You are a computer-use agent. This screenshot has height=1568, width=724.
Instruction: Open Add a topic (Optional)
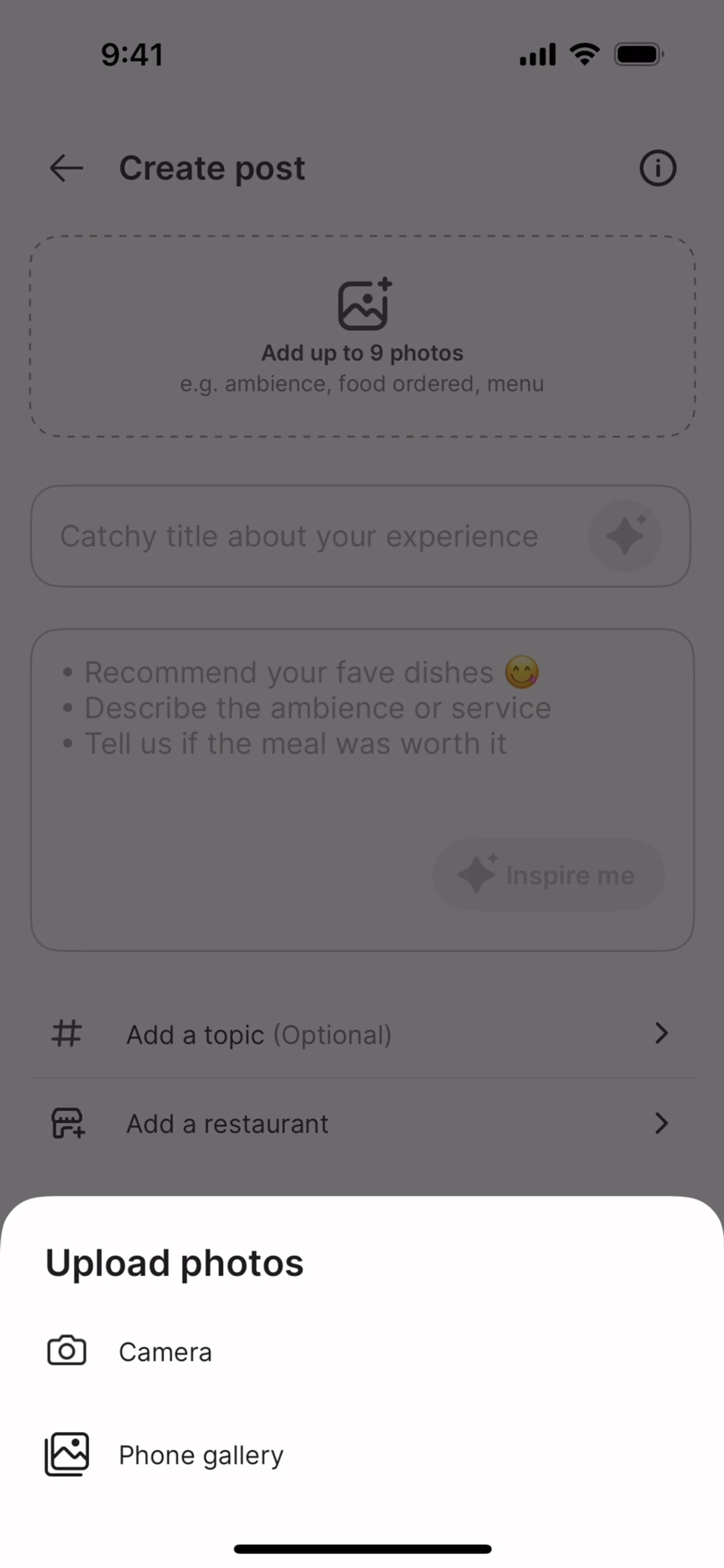362,1034
